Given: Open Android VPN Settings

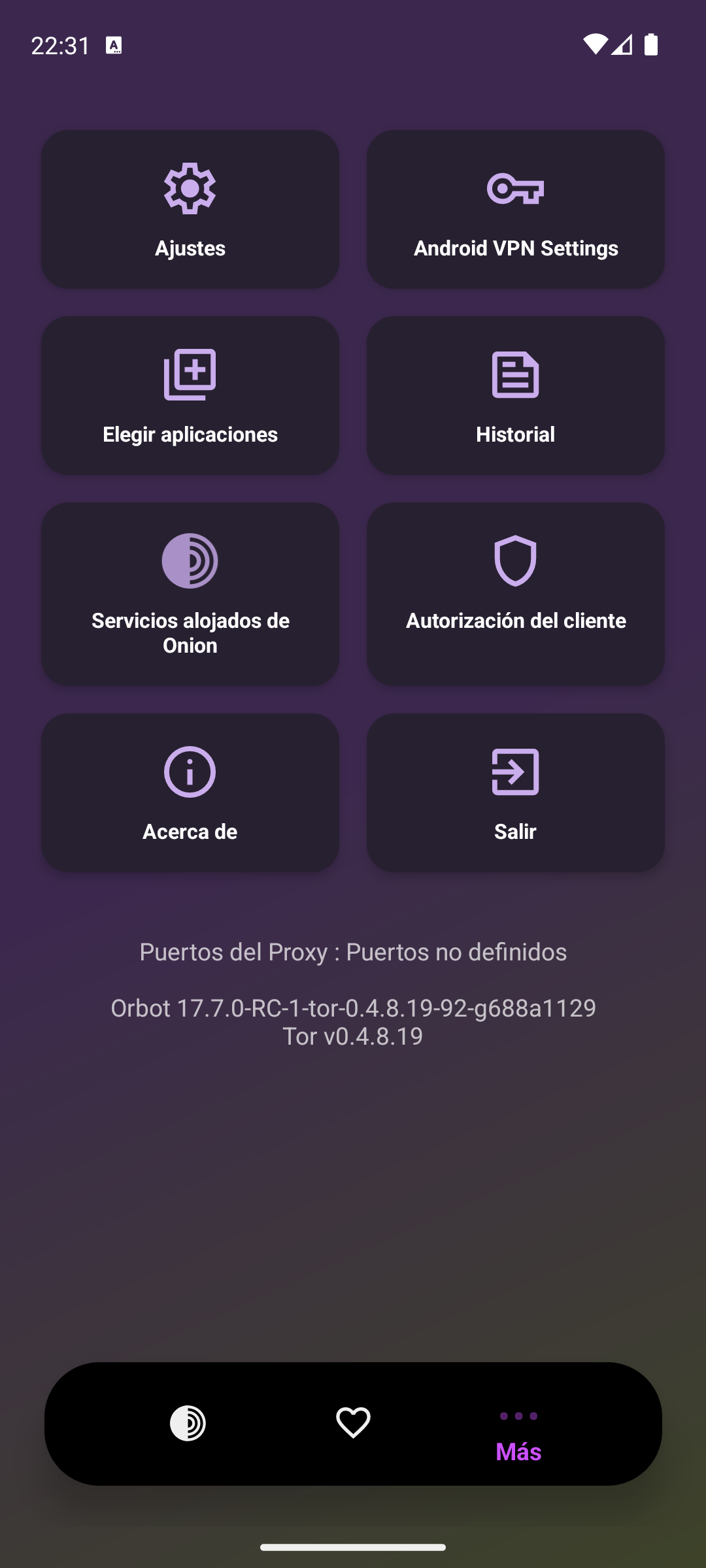Looking at the screenshot, I should click(515, 209).
